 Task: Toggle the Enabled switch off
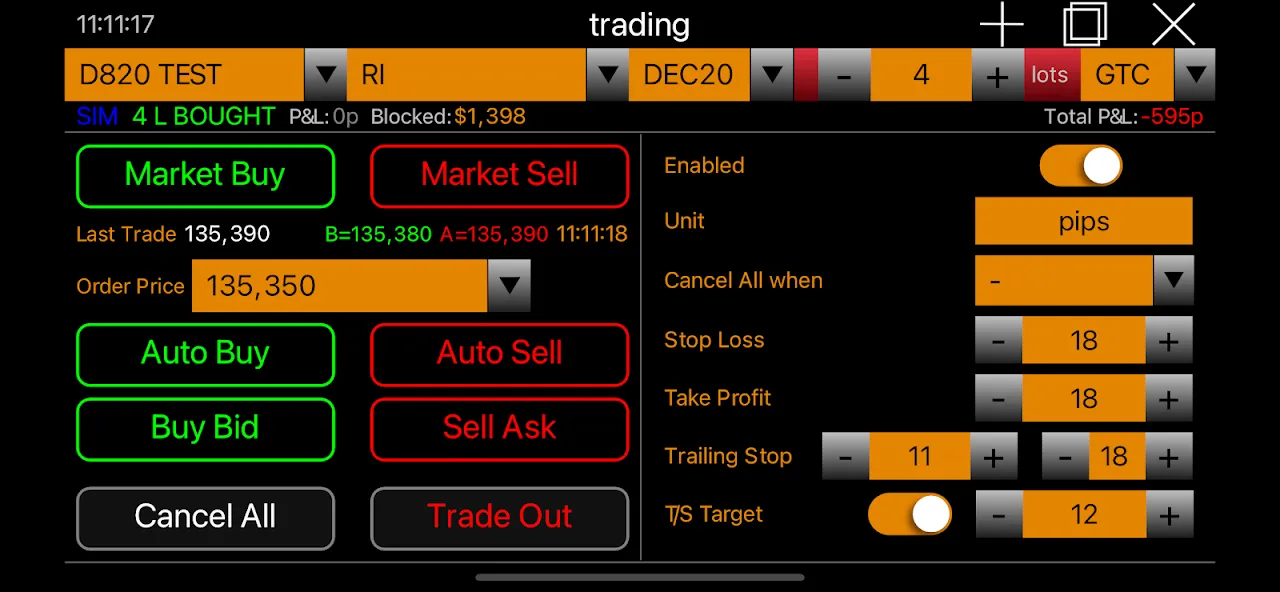[1081, 166]
